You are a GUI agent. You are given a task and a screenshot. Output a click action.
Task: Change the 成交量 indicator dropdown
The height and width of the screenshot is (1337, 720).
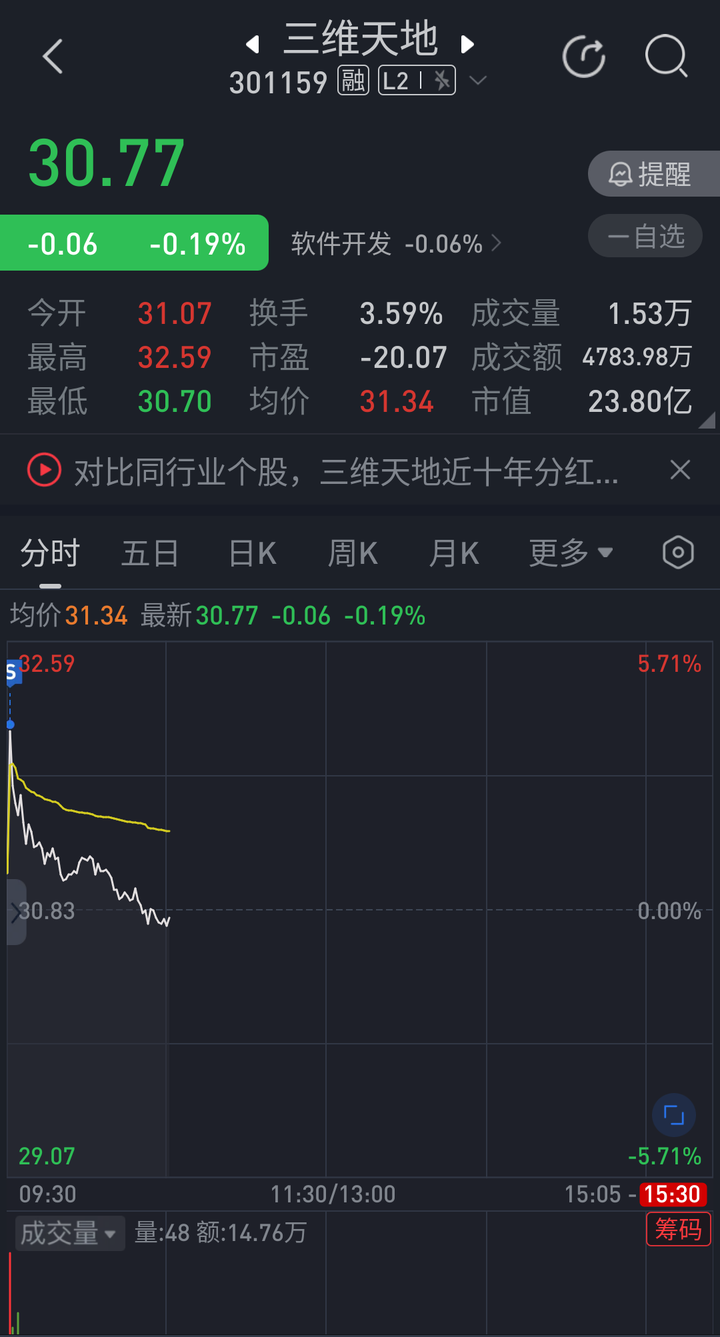click(x=69, y=1233)
